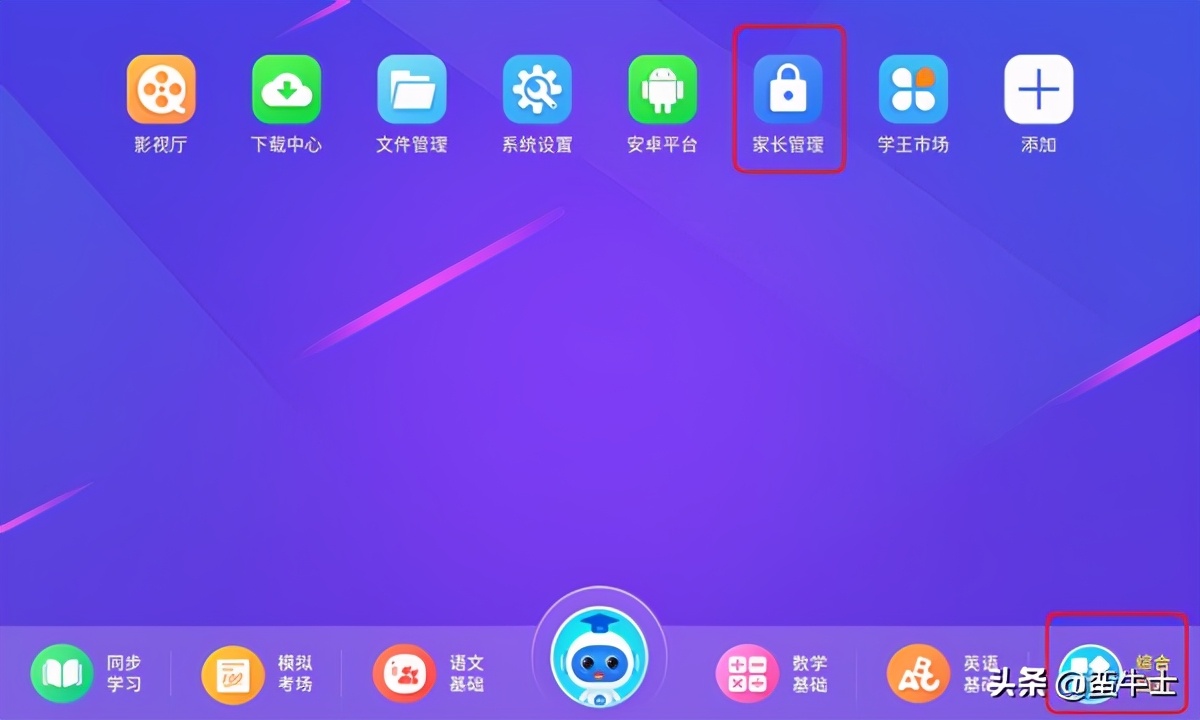The image size is (1200, 720).
Task: Open 家长管理 parental controls
Action: (x=788, y=91)
